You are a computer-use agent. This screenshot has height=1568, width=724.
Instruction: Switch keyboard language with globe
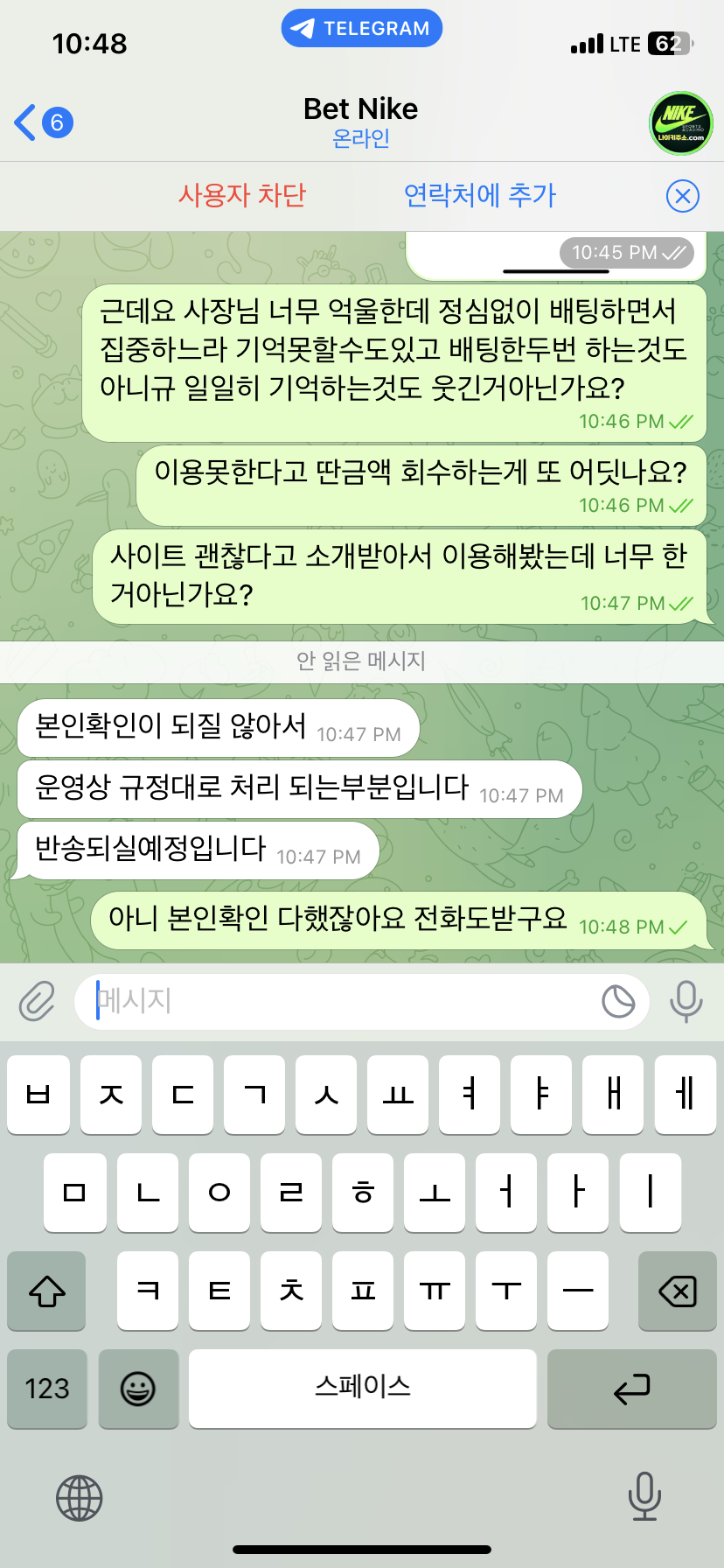80,1497
